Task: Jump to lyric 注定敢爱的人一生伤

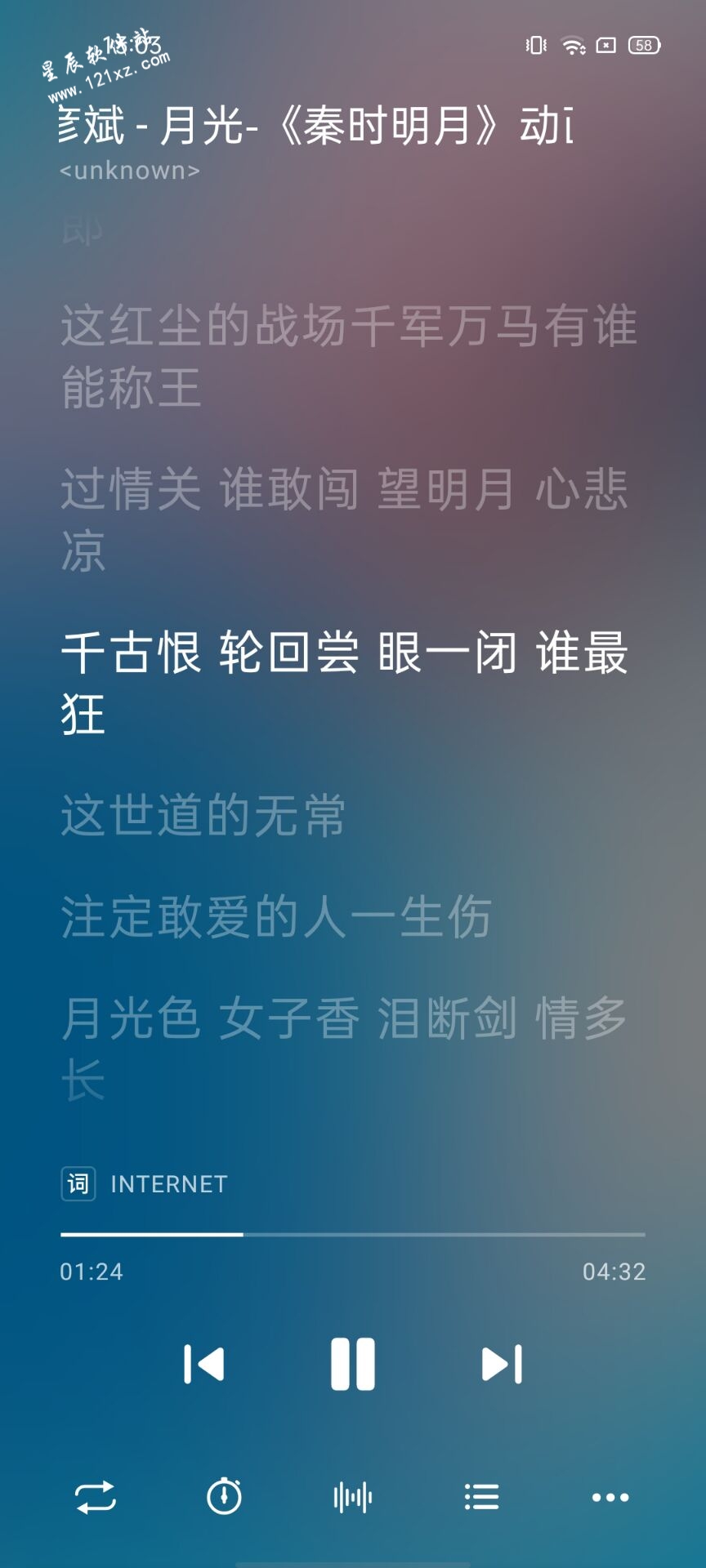Action: click(x=276, y=916)
